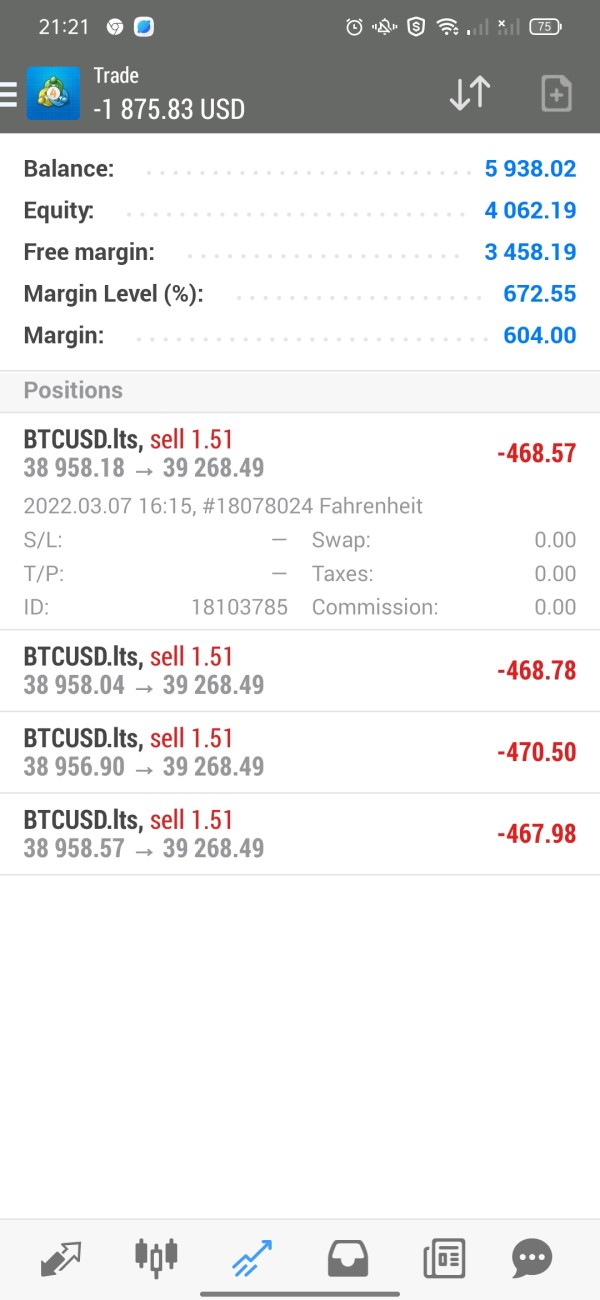Open the News tab
The height and width of the screenshot is (1300, 600).
(444, 1258)
